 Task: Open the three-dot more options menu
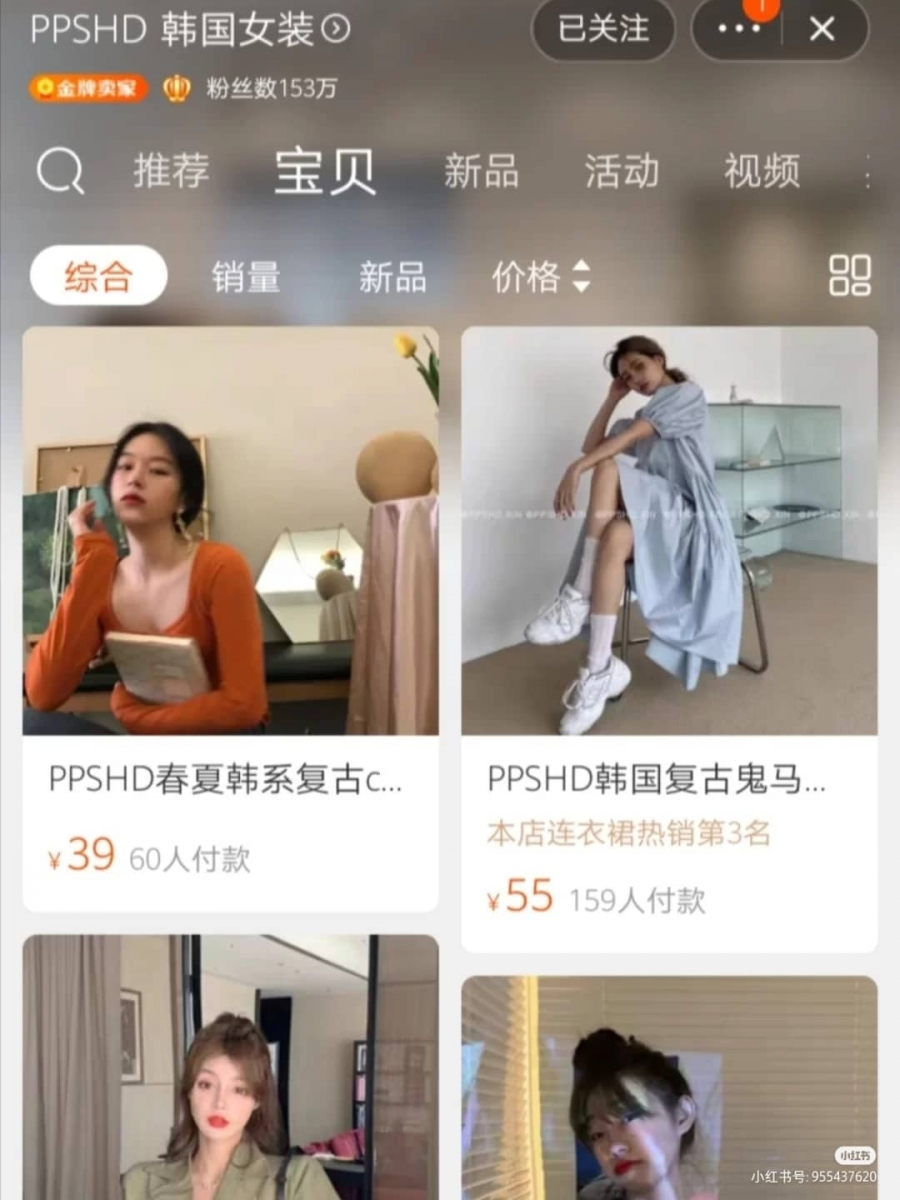click(x=739, y=30)
